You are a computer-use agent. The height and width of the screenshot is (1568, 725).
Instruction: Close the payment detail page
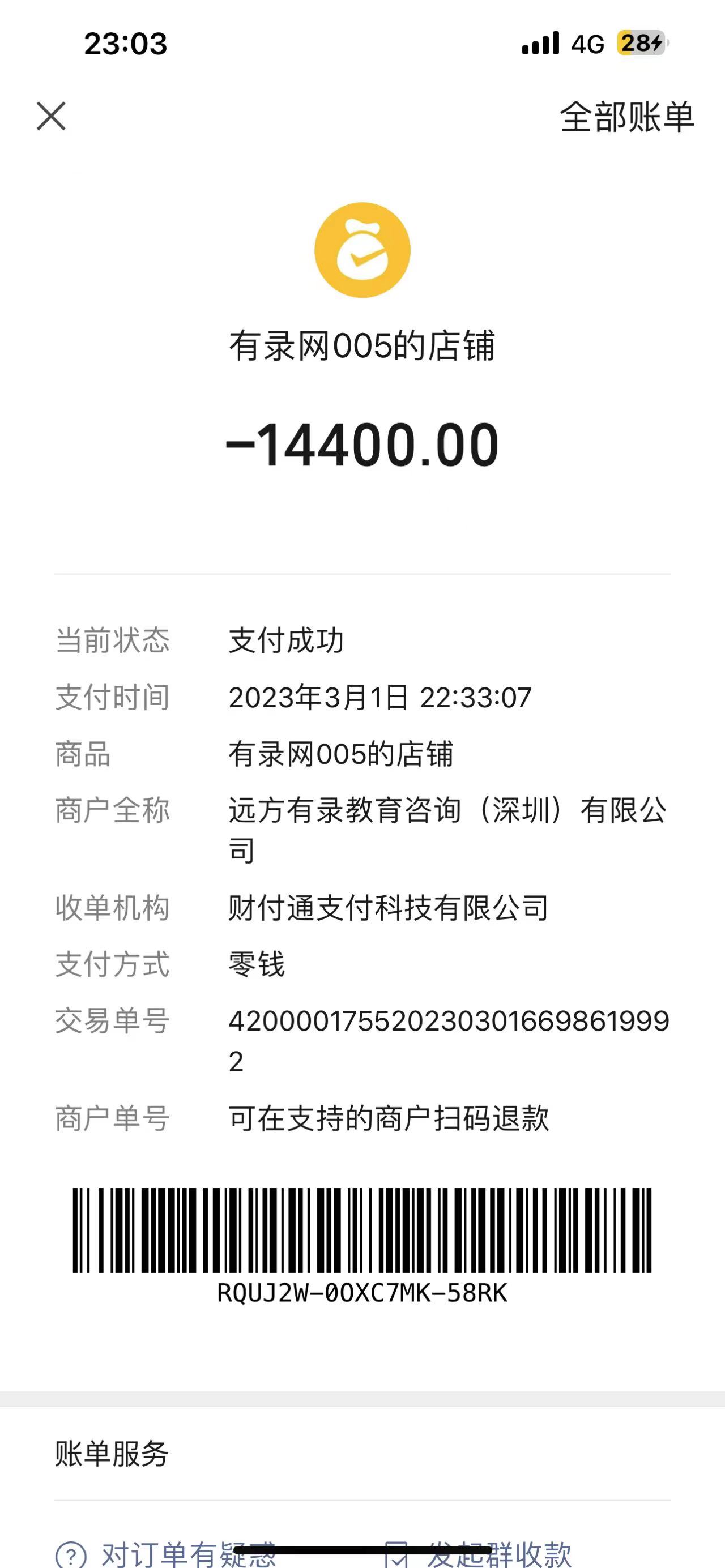click(x=51, y=116)
